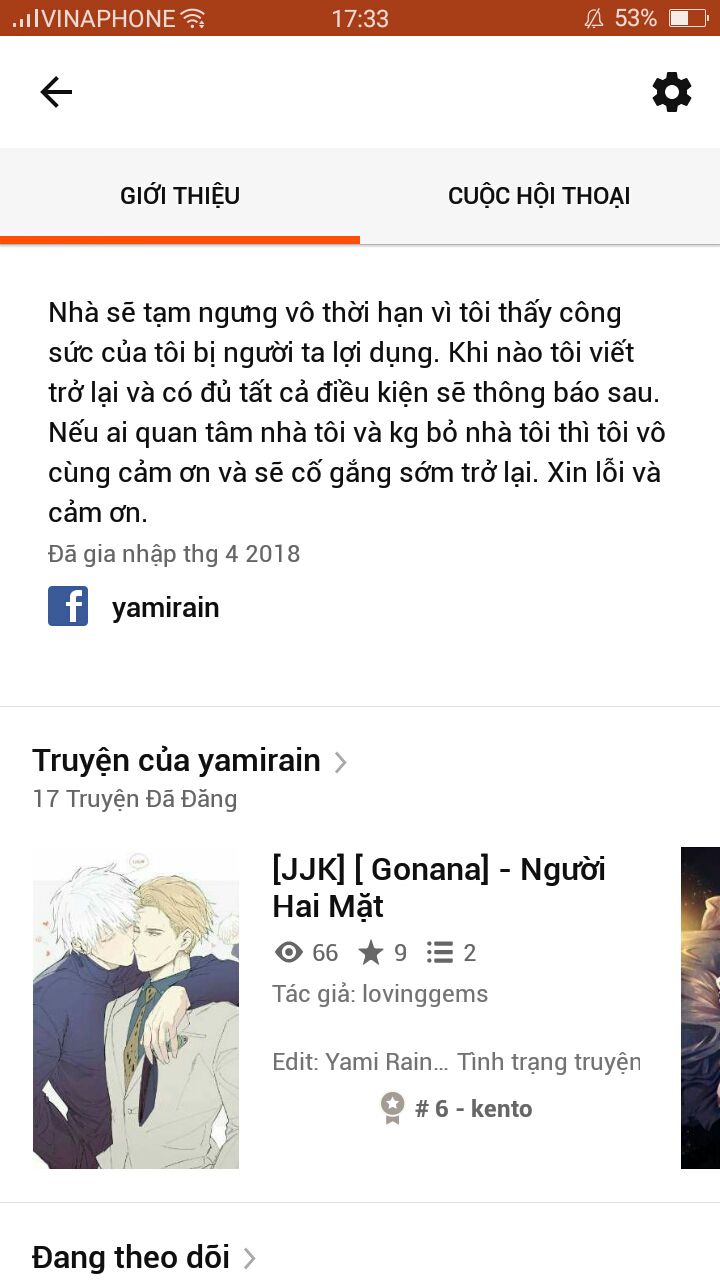Expand the Đang theo dõi section
The width and height of the screenshot is (720, 1280).
click(144, 1257)
